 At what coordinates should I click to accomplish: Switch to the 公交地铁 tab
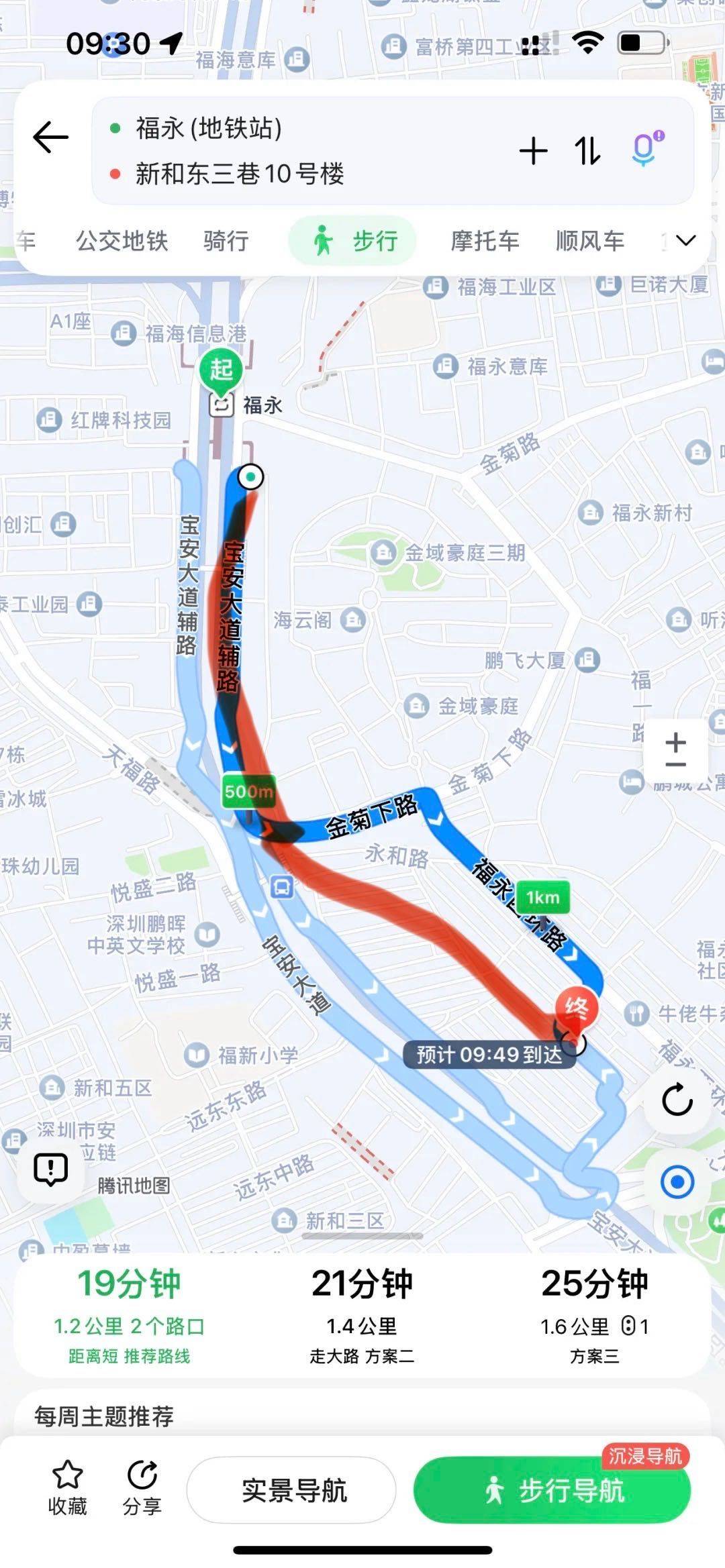[x=122, y=241]
